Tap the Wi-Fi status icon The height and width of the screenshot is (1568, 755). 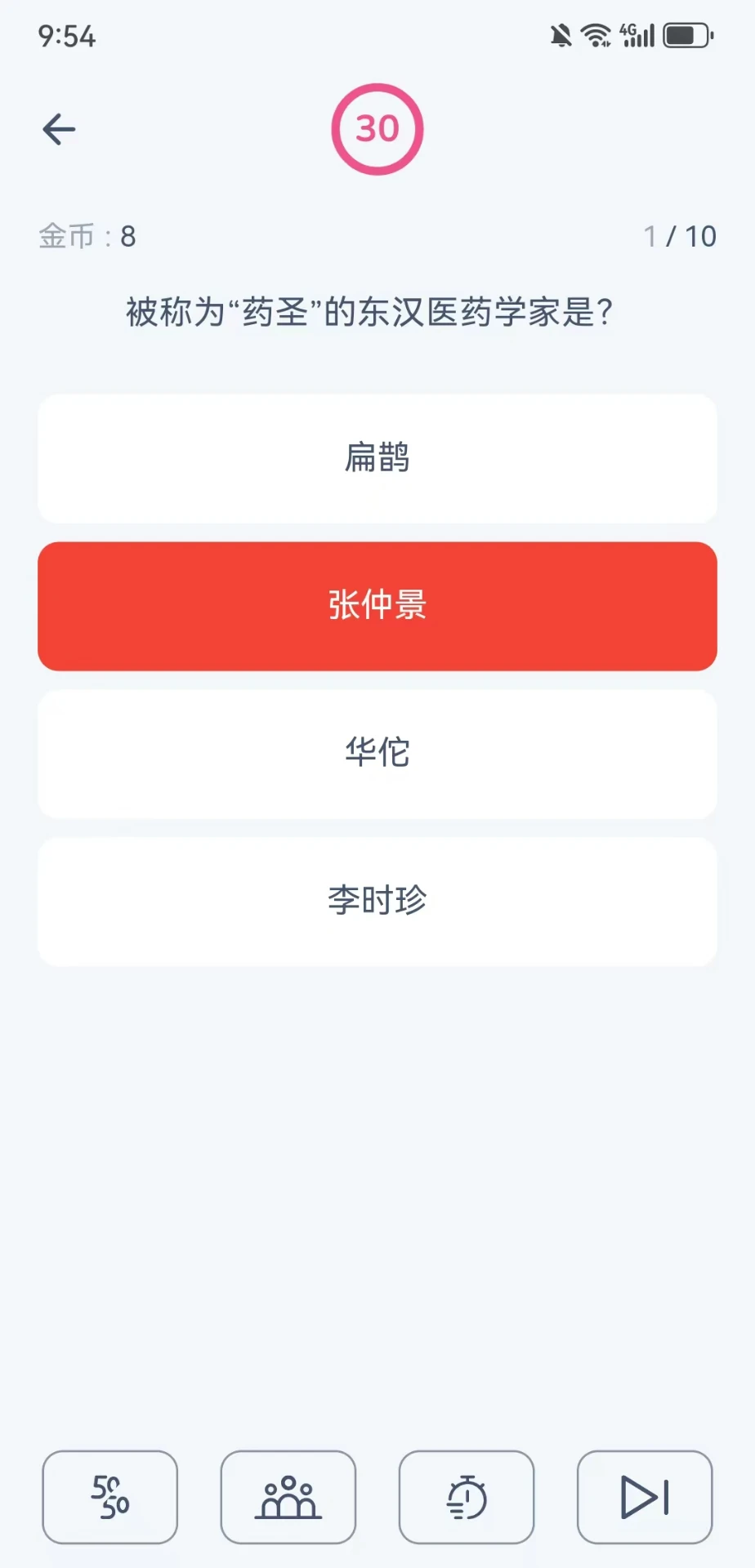click(x=596, y=36)
